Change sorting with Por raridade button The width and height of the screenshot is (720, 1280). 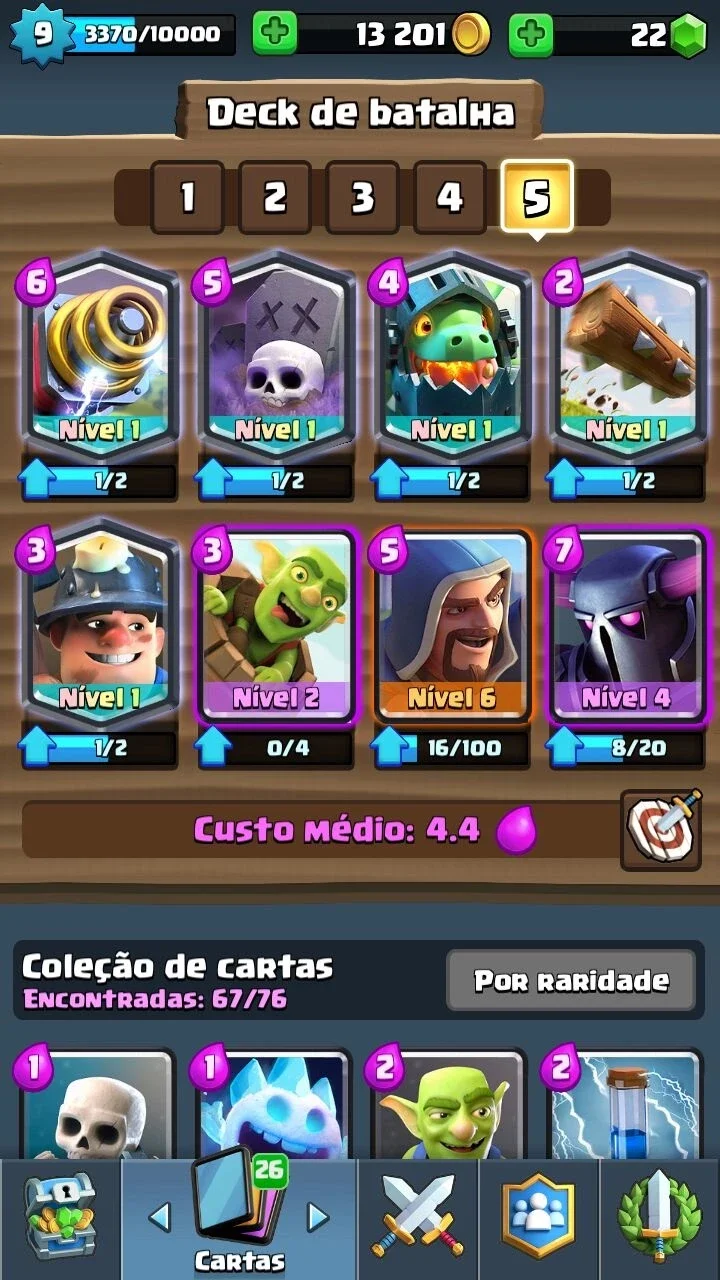coord(571,980)
